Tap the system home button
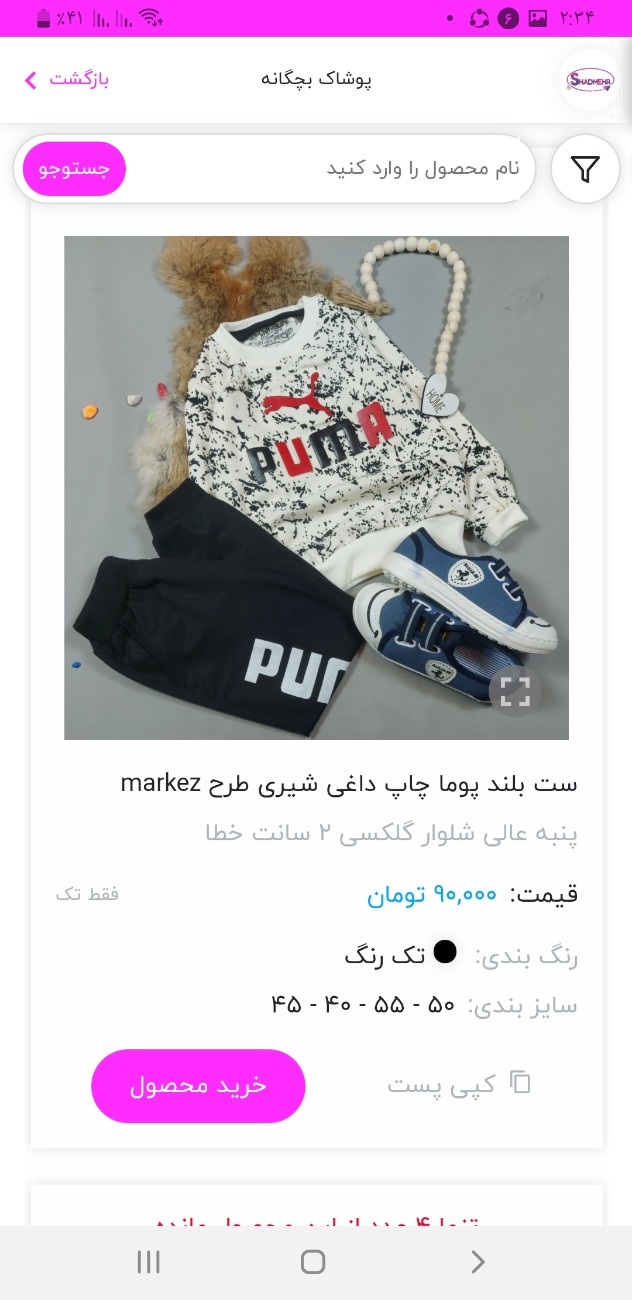Viewport: 632px width, 1300px height. 313,1262
